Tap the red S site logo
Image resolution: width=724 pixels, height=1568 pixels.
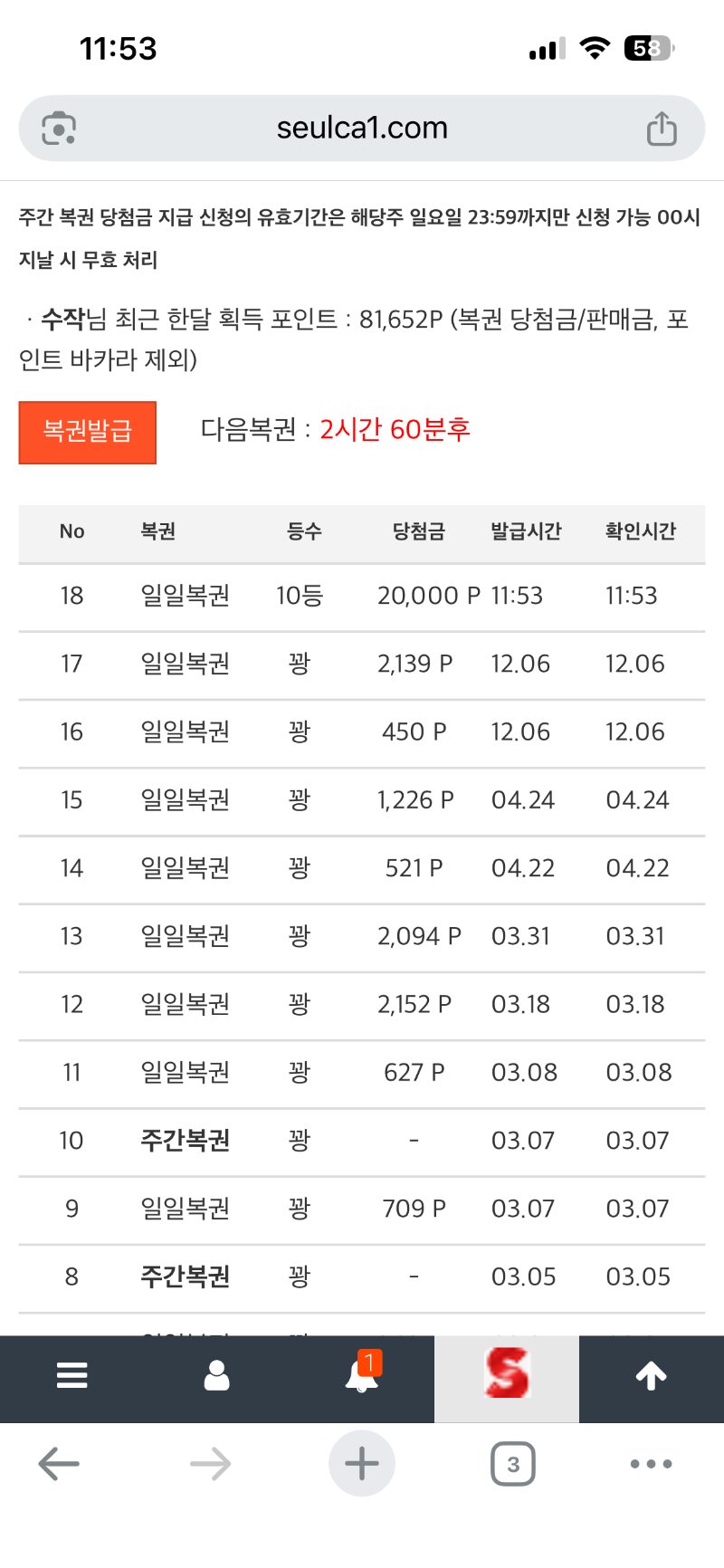(x=507, y=1379)
